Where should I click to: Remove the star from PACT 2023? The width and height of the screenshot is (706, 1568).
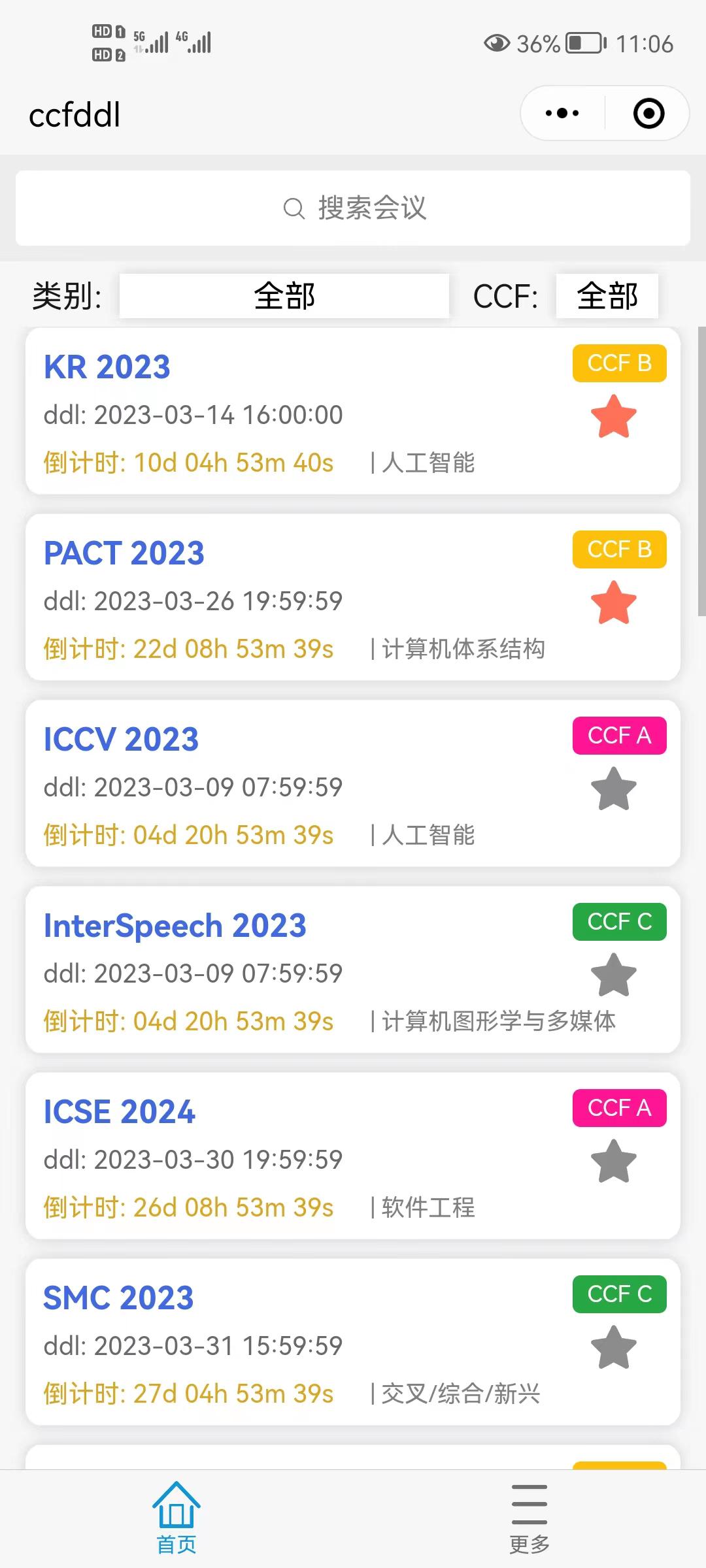[x=613, y=603]
